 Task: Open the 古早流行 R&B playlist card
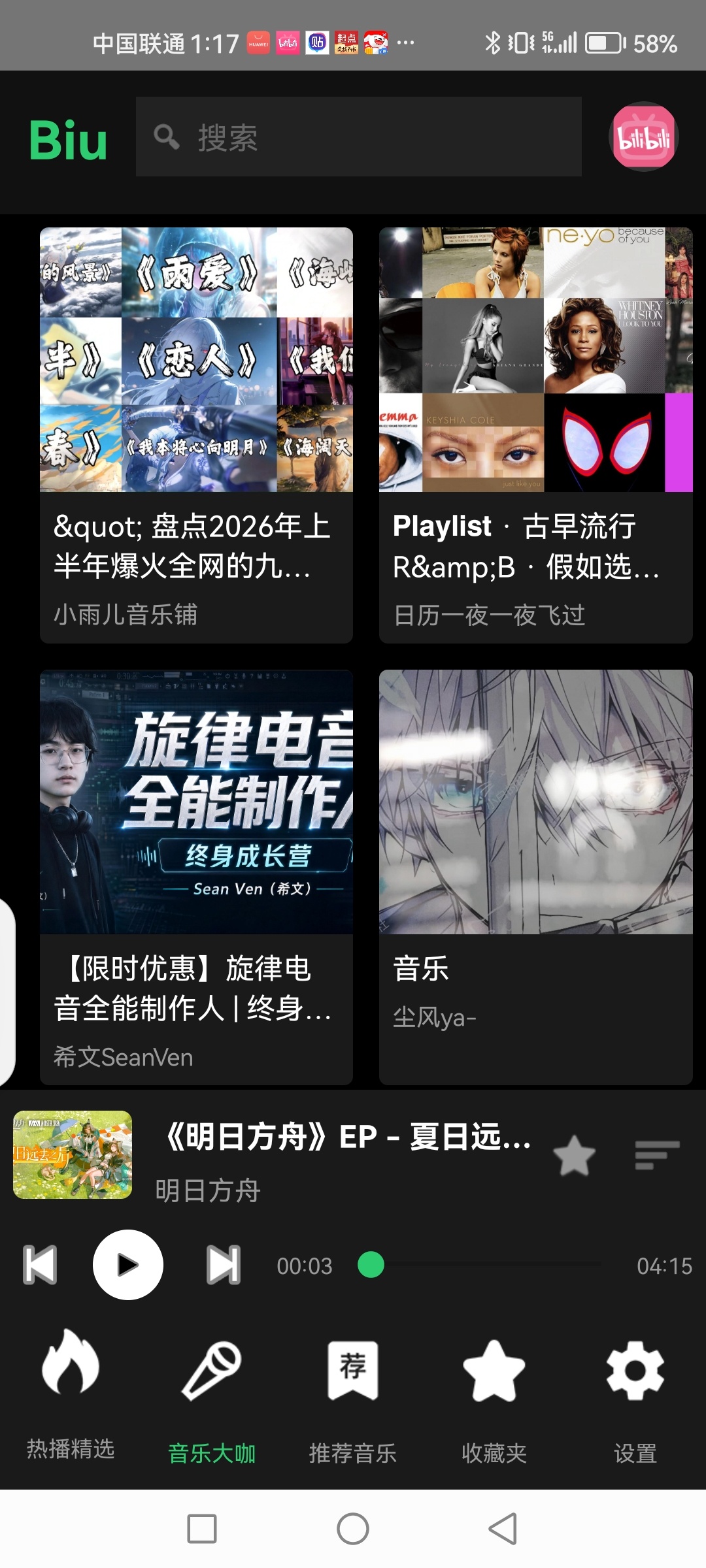535,435
